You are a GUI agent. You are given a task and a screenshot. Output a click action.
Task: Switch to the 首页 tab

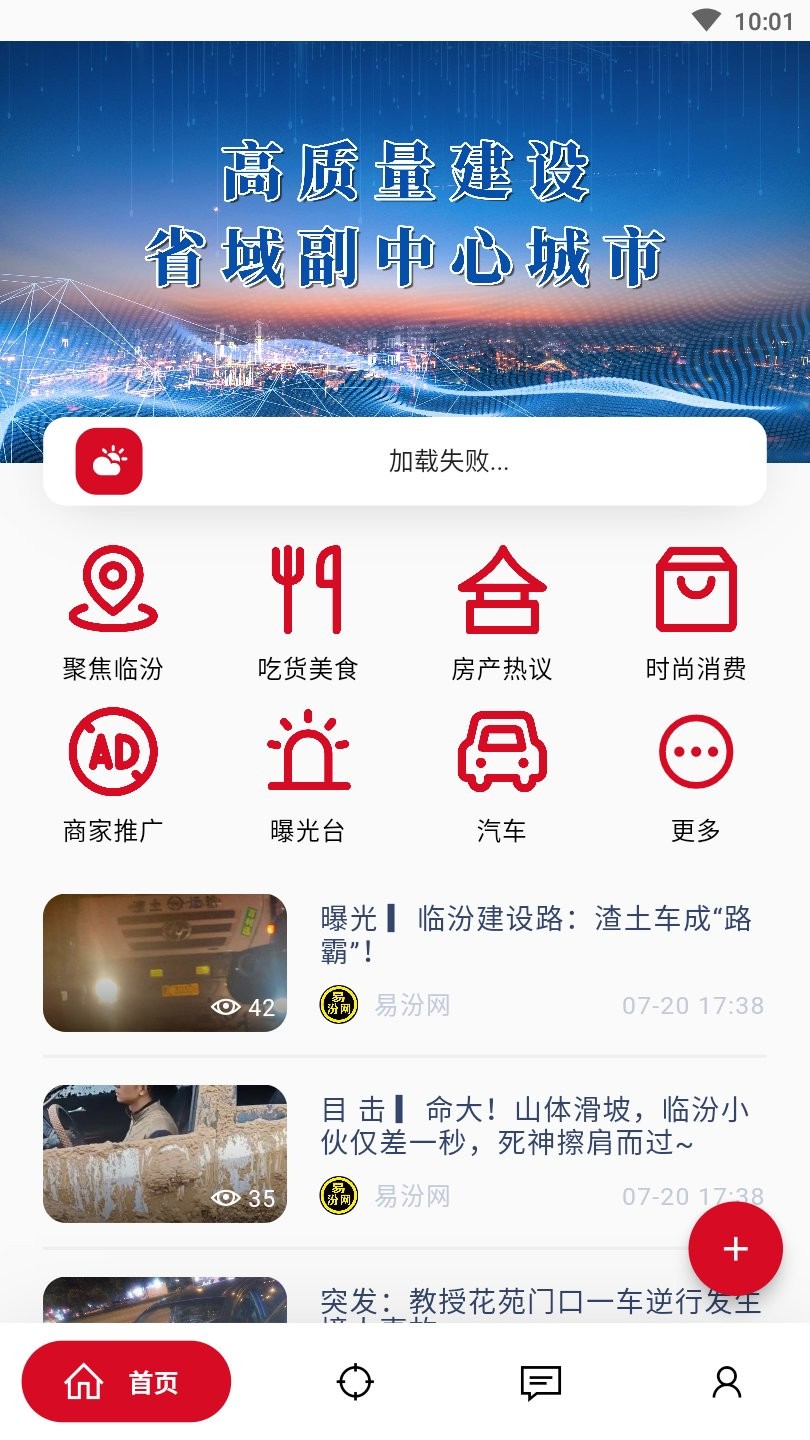(x=126, y=1382)
